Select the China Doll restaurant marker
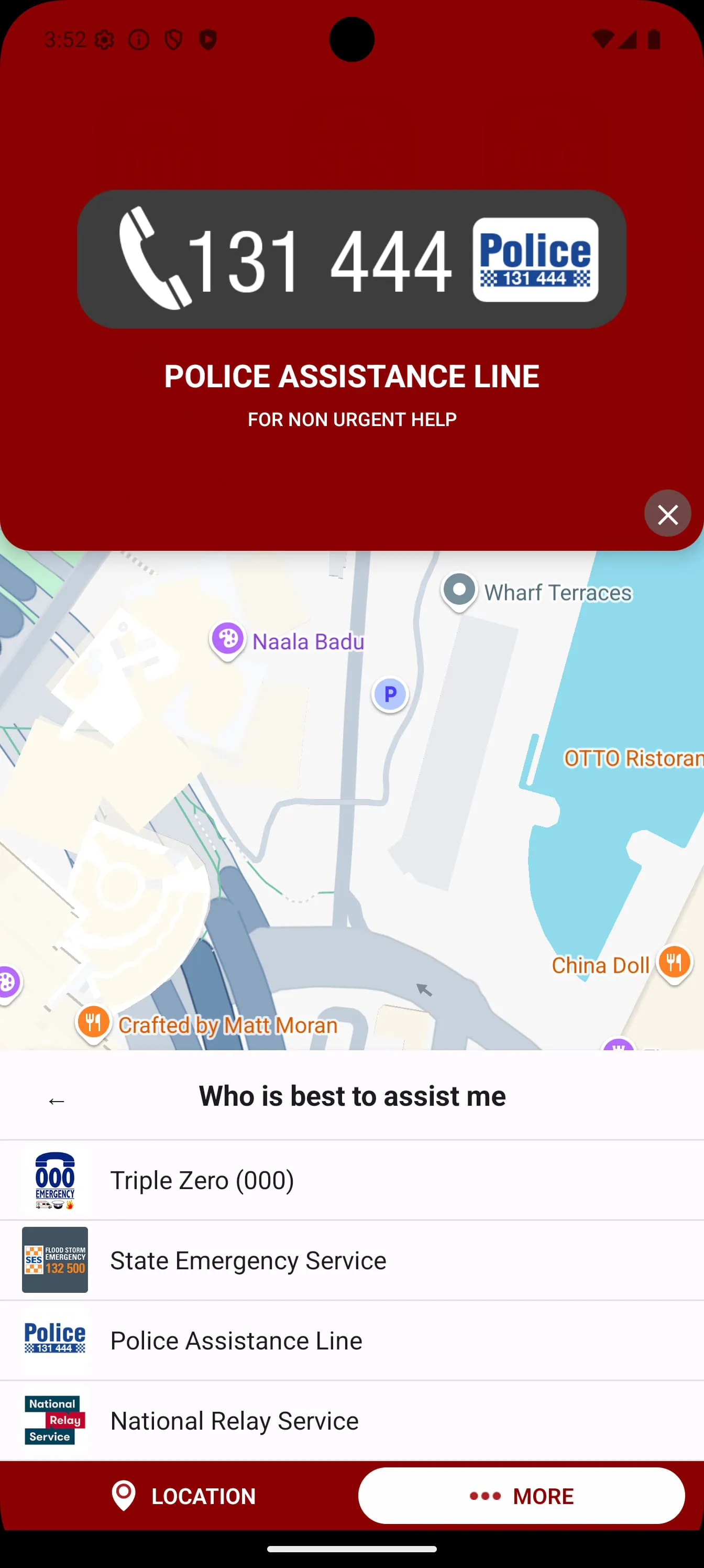 [x=674, y=962]
